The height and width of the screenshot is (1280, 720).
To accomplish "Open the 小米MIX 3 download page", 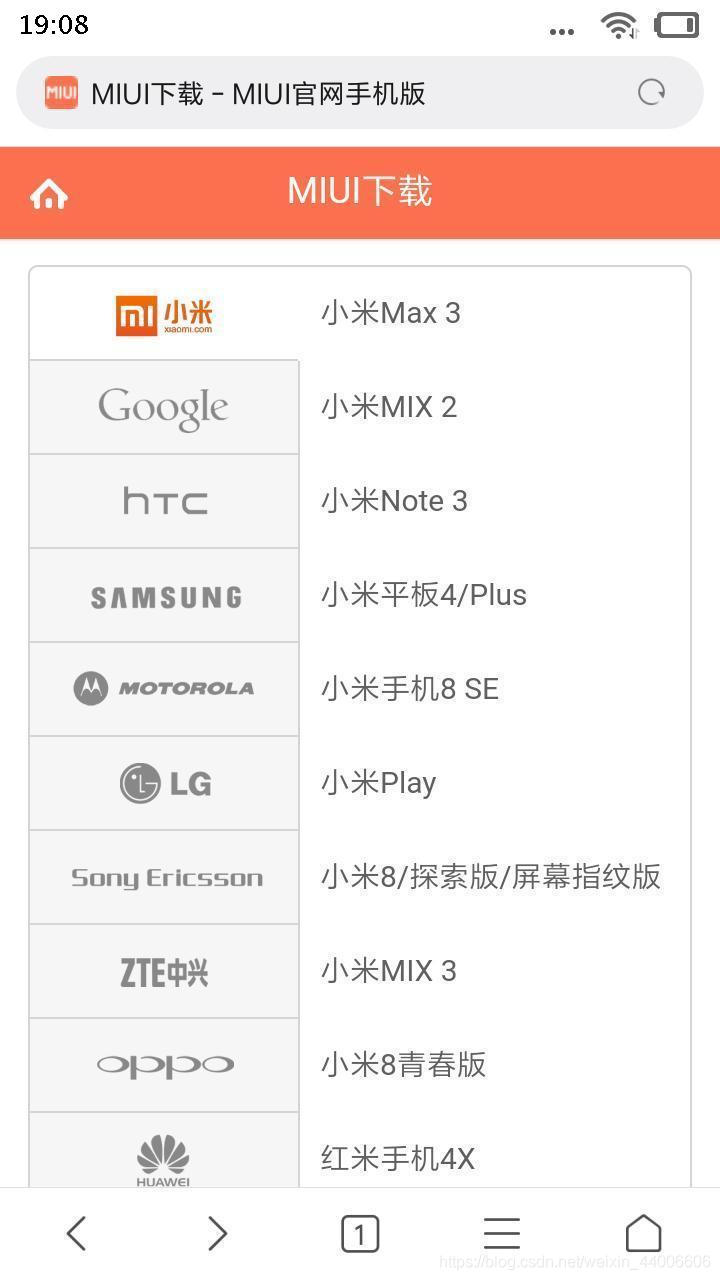I will [x=388, y=970].
